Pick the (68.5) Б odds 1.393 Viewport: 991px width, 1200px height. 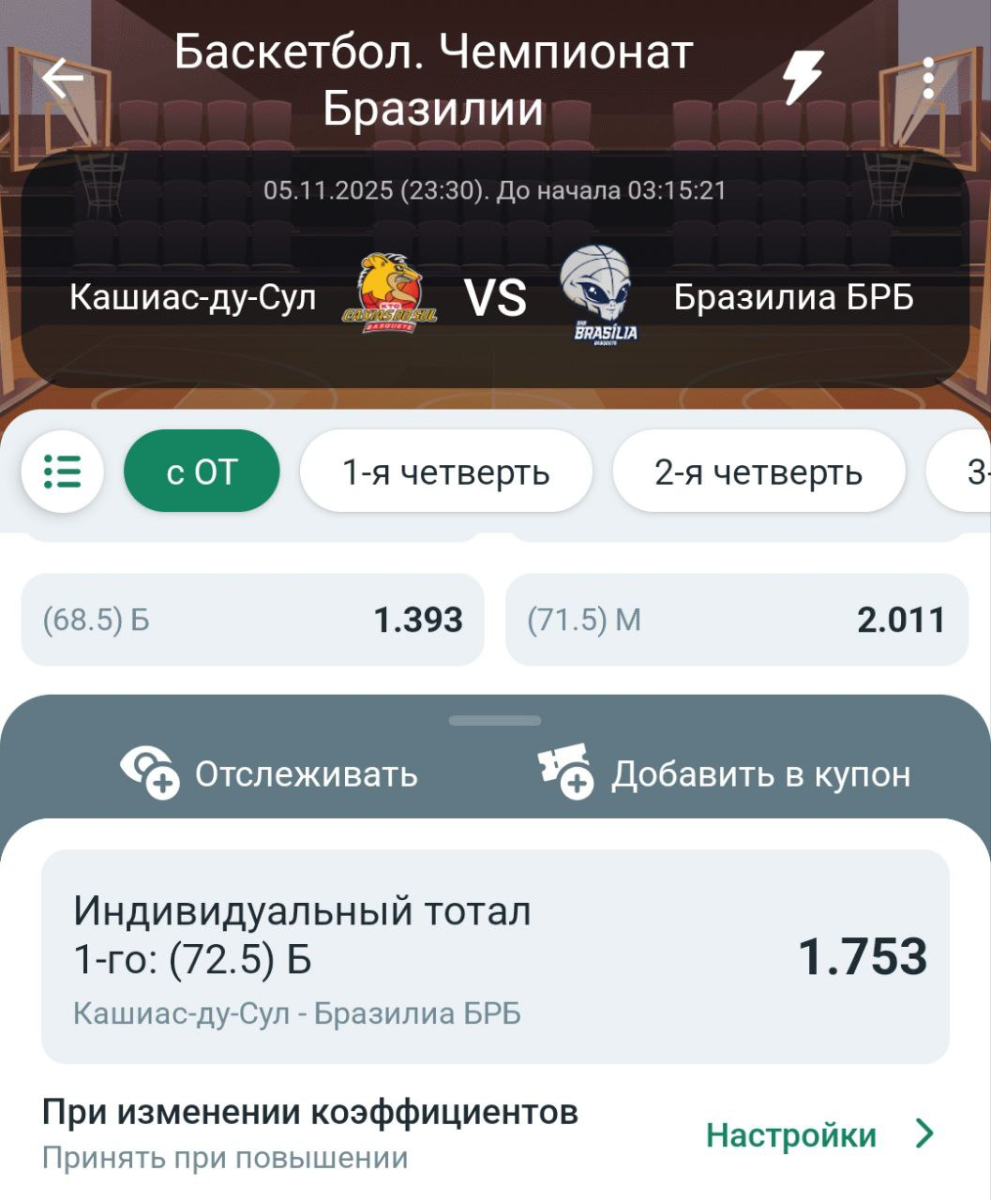click(252, 620)
